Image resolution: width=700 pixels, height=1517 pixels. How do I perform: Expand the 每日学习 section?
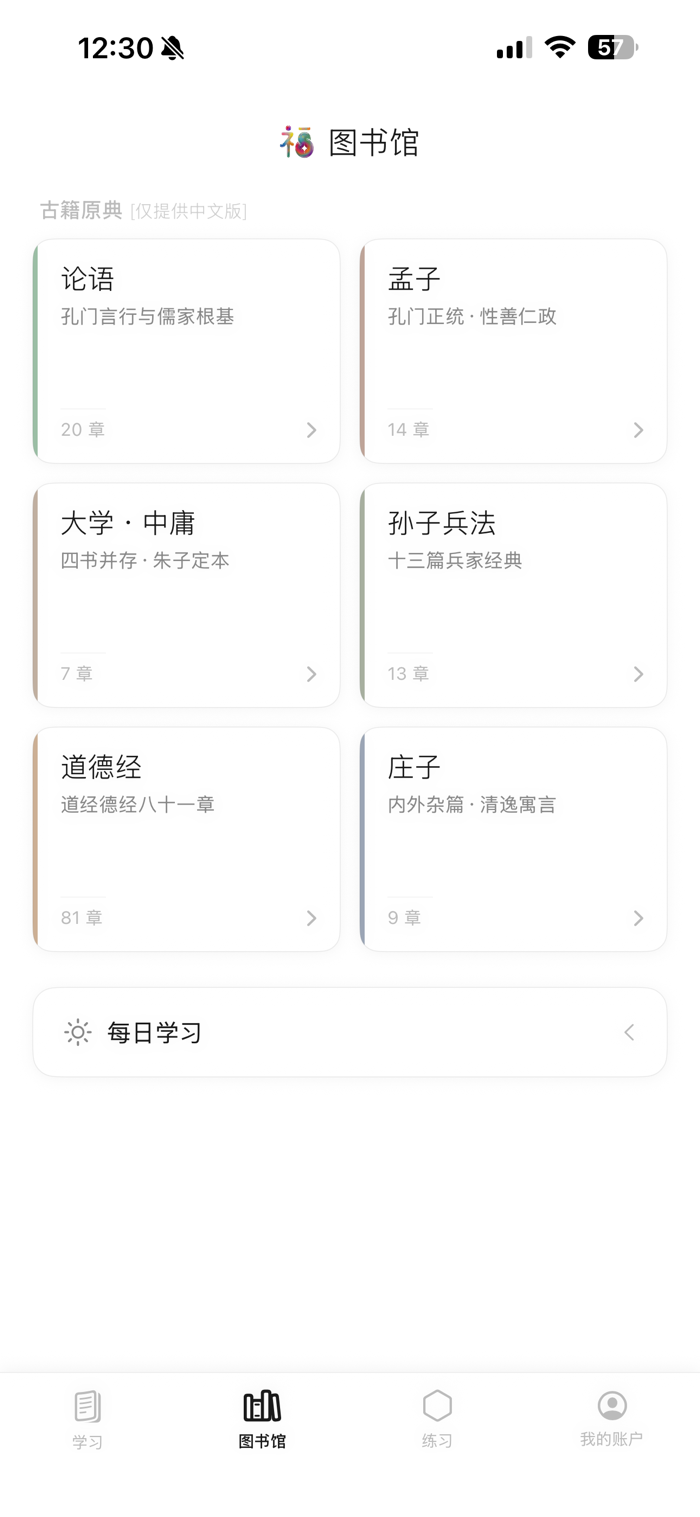pyautogui.click(x=350, y=1032)
